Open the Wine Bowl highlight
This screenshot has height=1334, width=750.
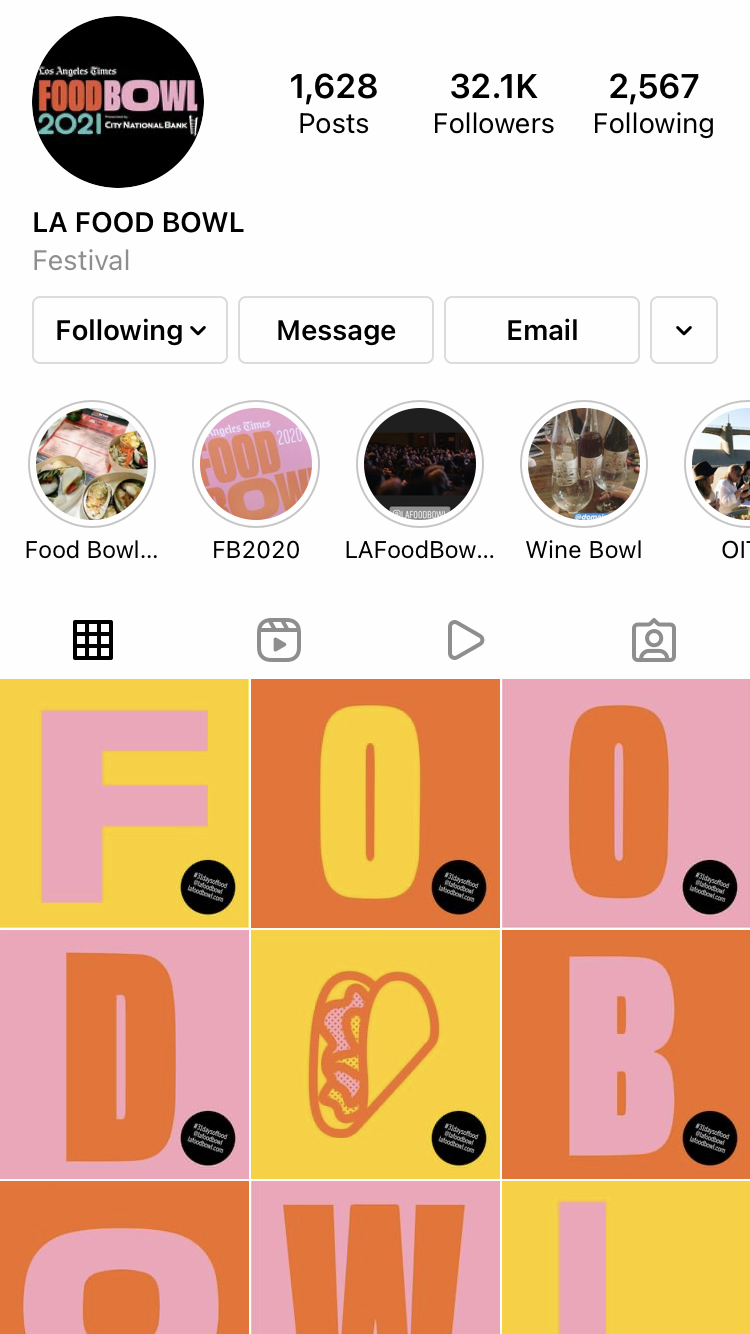click(584, 465)
